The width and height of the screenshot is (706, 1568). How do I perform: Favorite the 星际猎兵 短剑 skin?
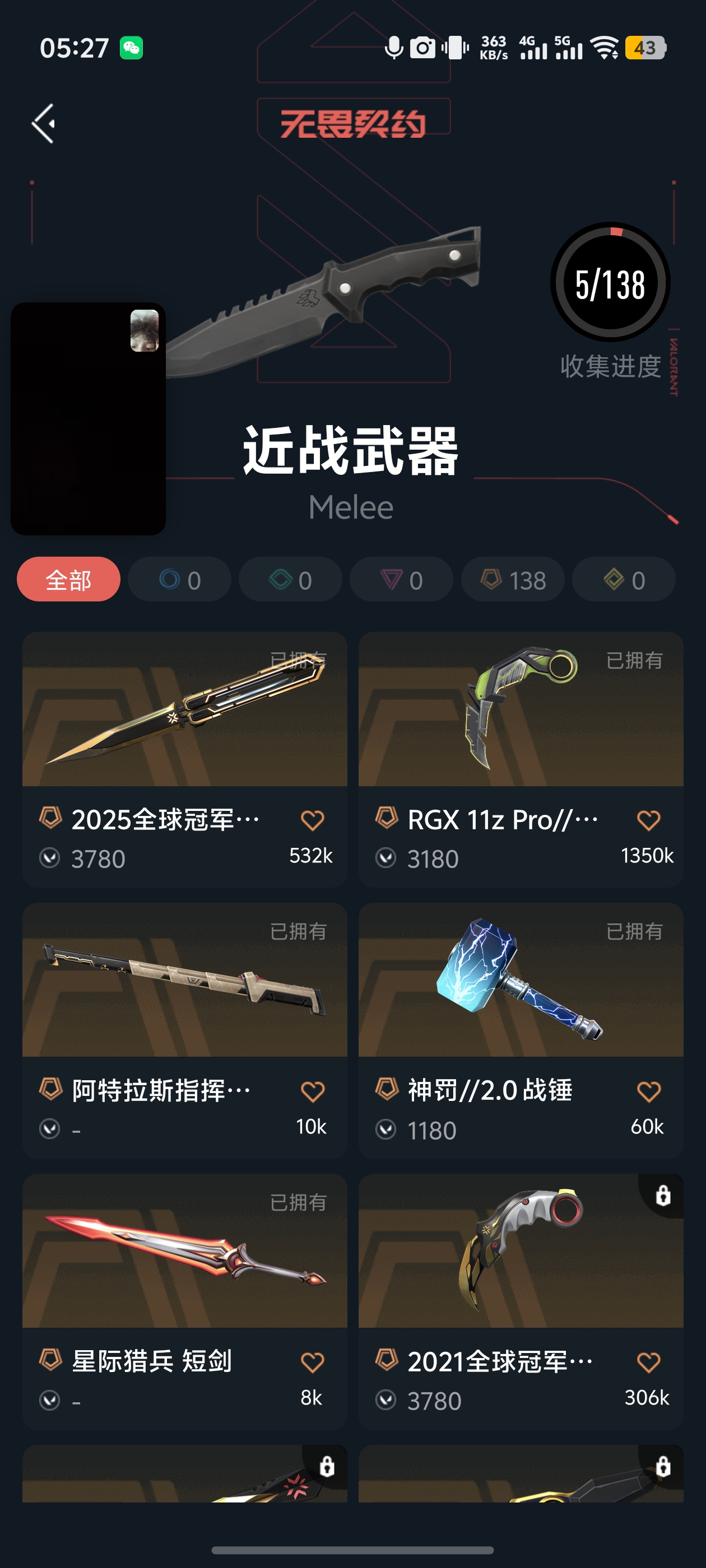[313, 1362]
